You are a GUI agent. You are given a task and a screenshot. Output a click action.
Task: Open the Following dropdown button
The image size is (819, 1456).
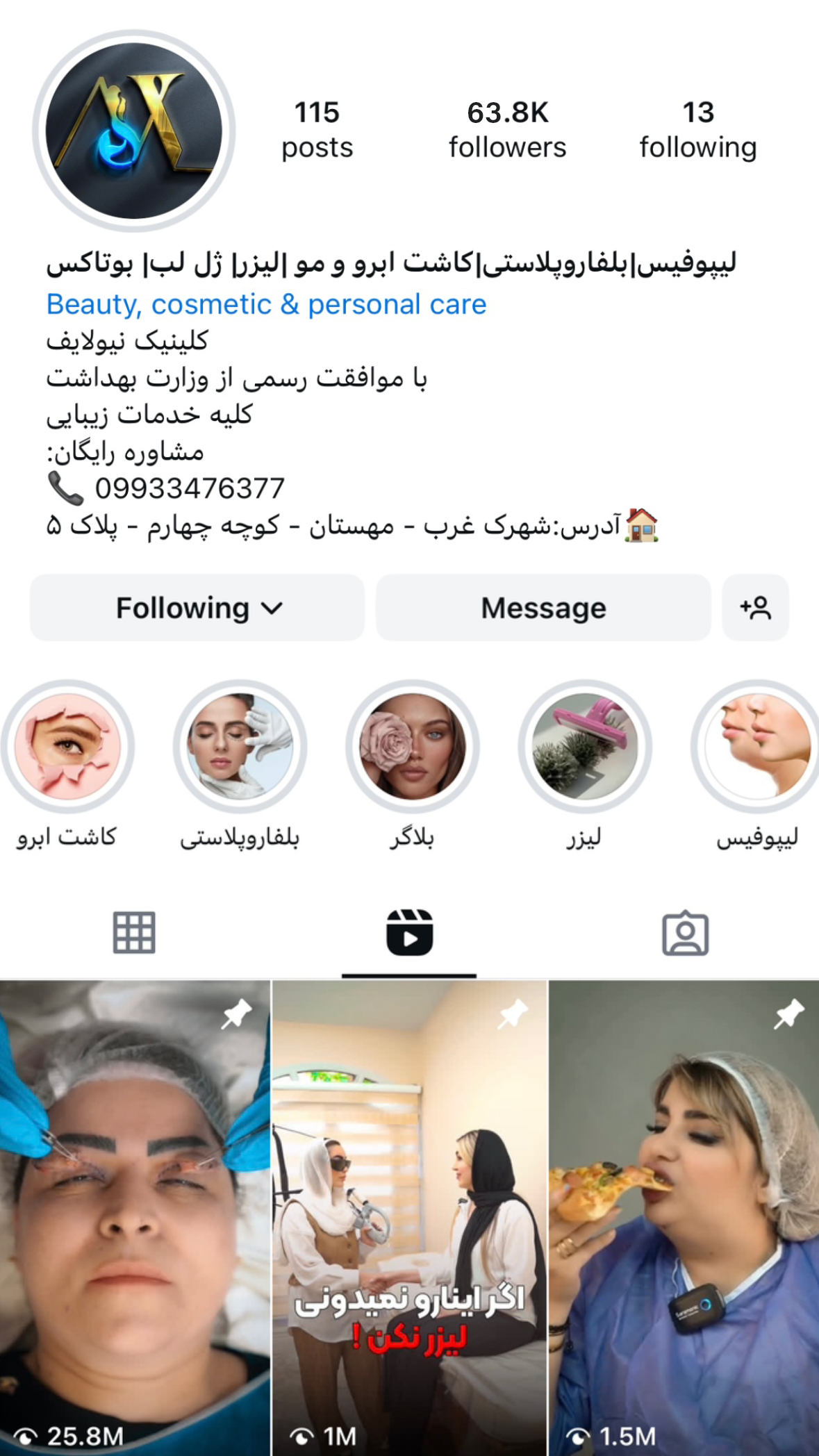click(197, 608)
